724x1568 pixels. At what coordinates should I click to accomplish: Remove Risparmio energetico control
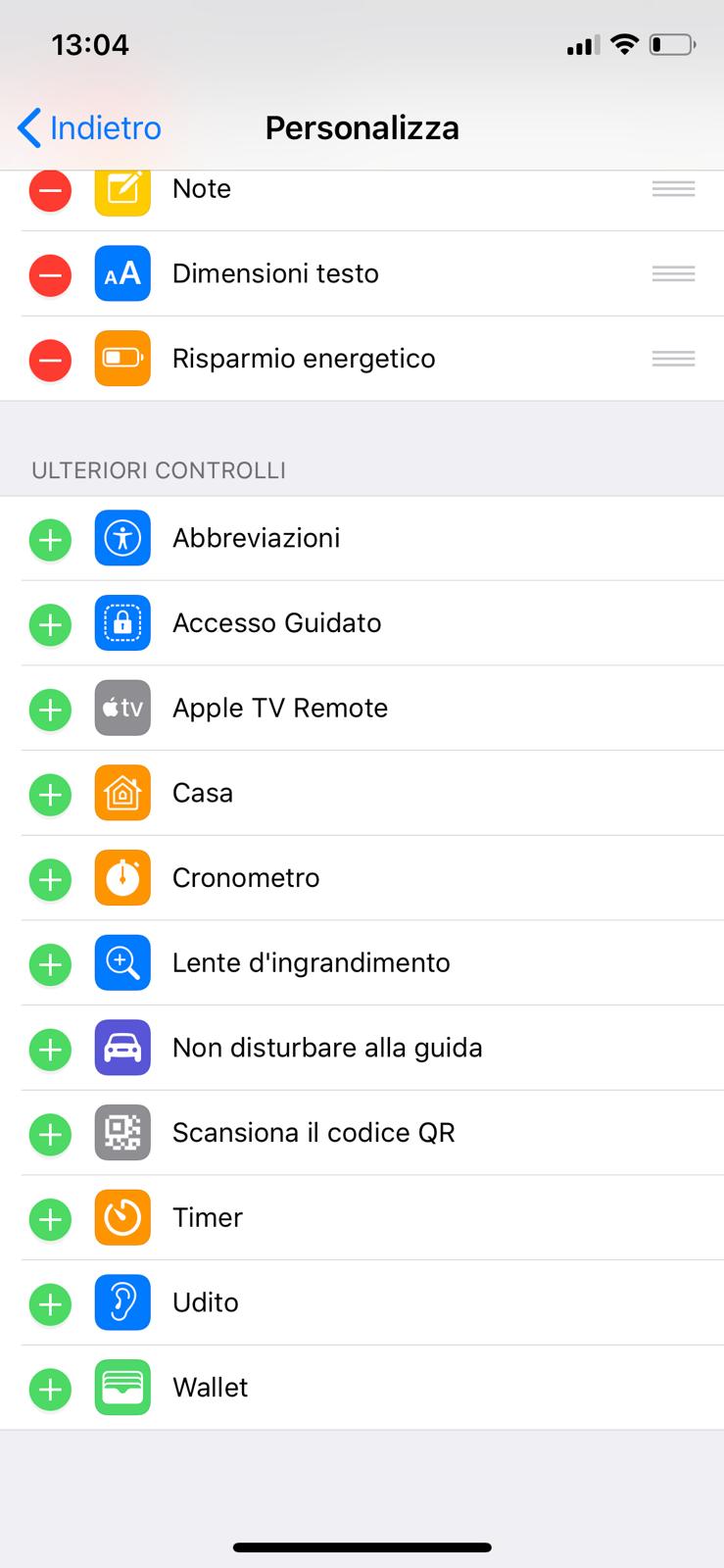50,360
